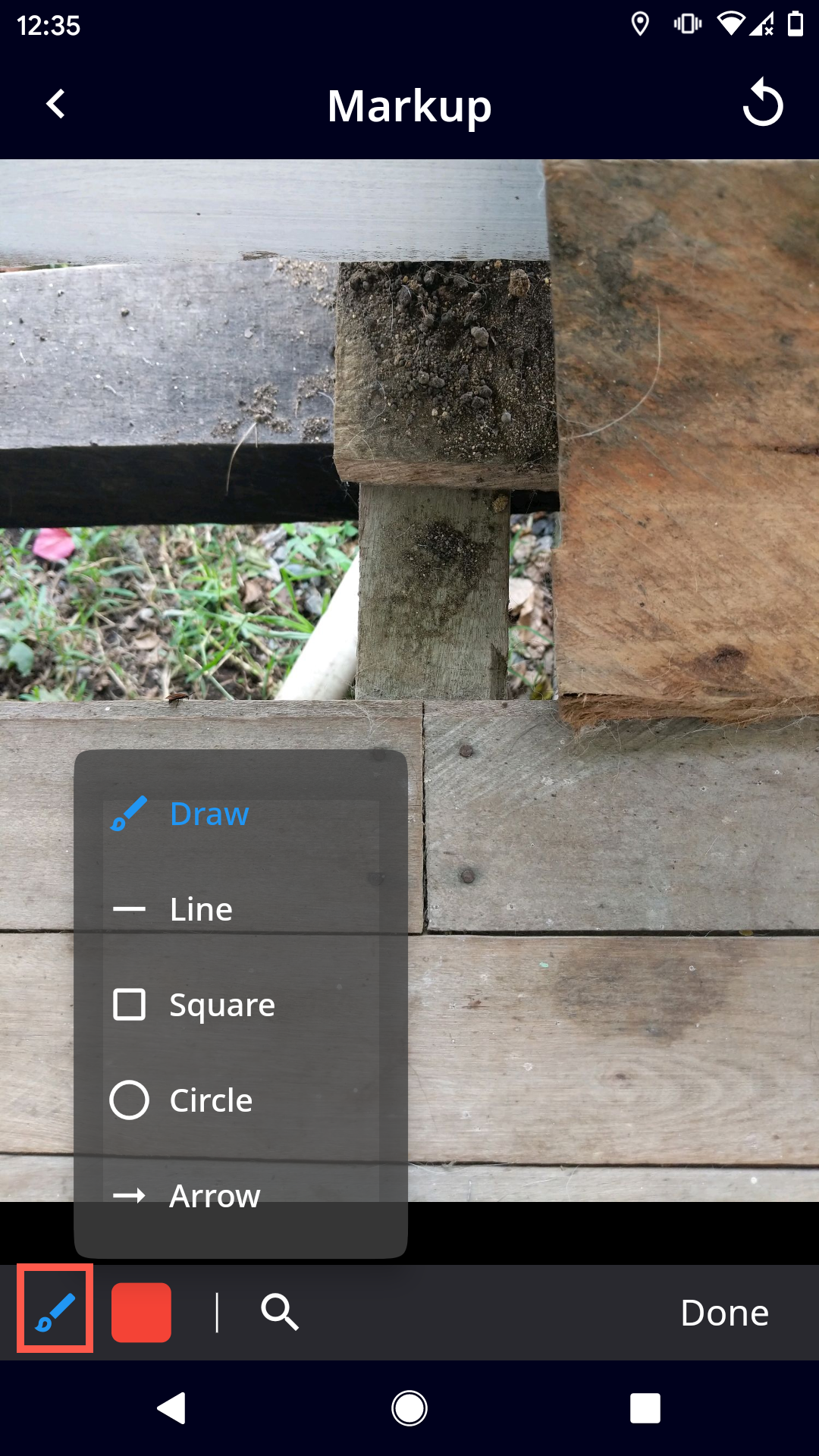Viewport: 819px width, 1456px height.
Task: Change the line thickness setting
Action: click(x=217, y=1313)
